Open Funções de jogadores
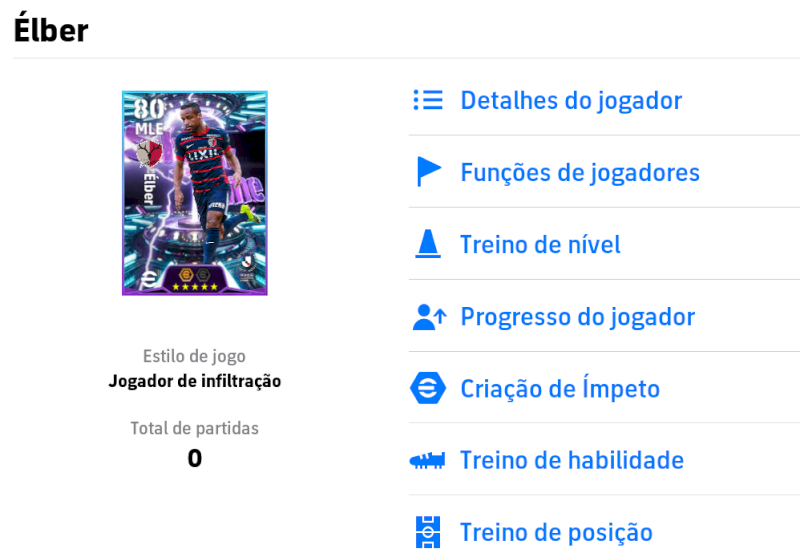 point(579,173)
